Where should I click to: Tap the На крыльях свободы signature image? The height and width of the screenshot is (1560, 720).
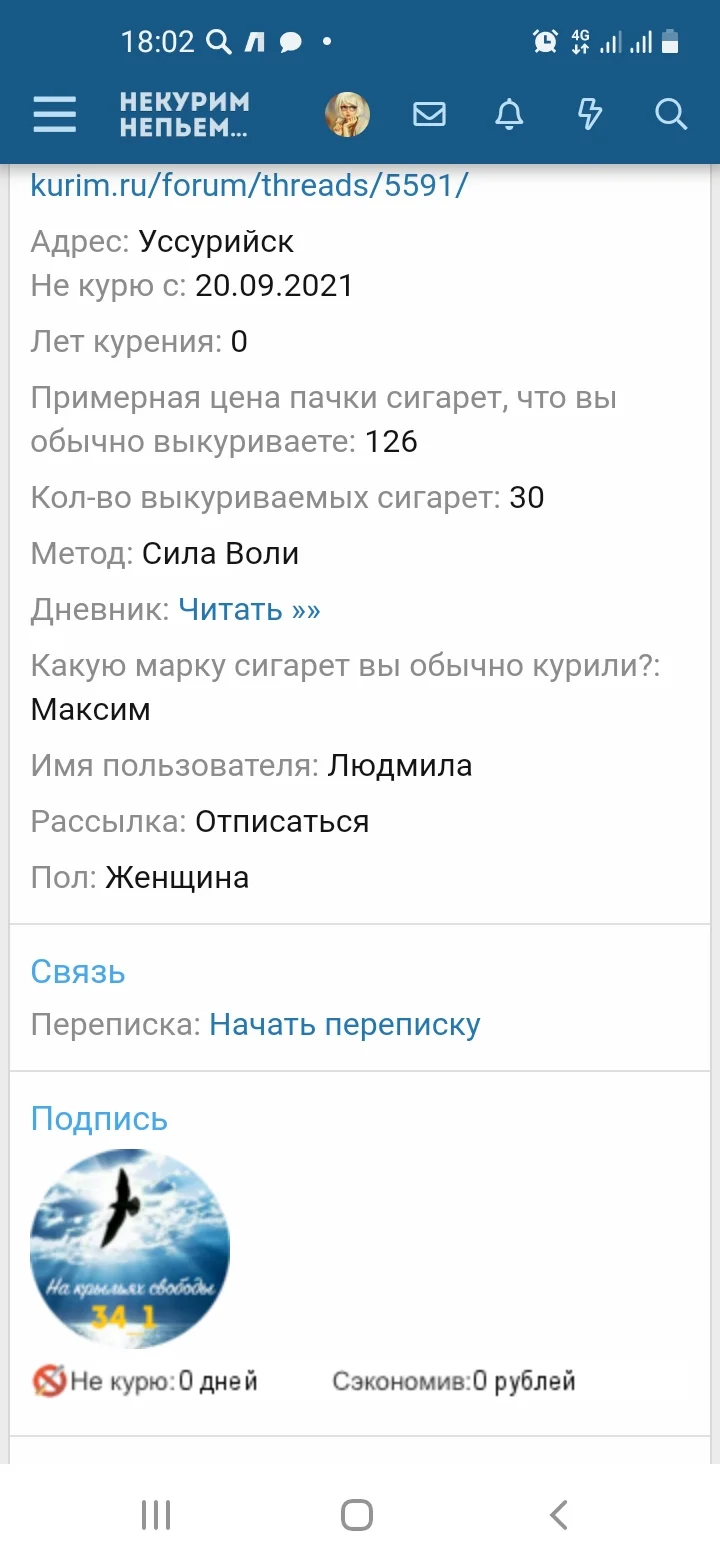[x=128, y=1248]
